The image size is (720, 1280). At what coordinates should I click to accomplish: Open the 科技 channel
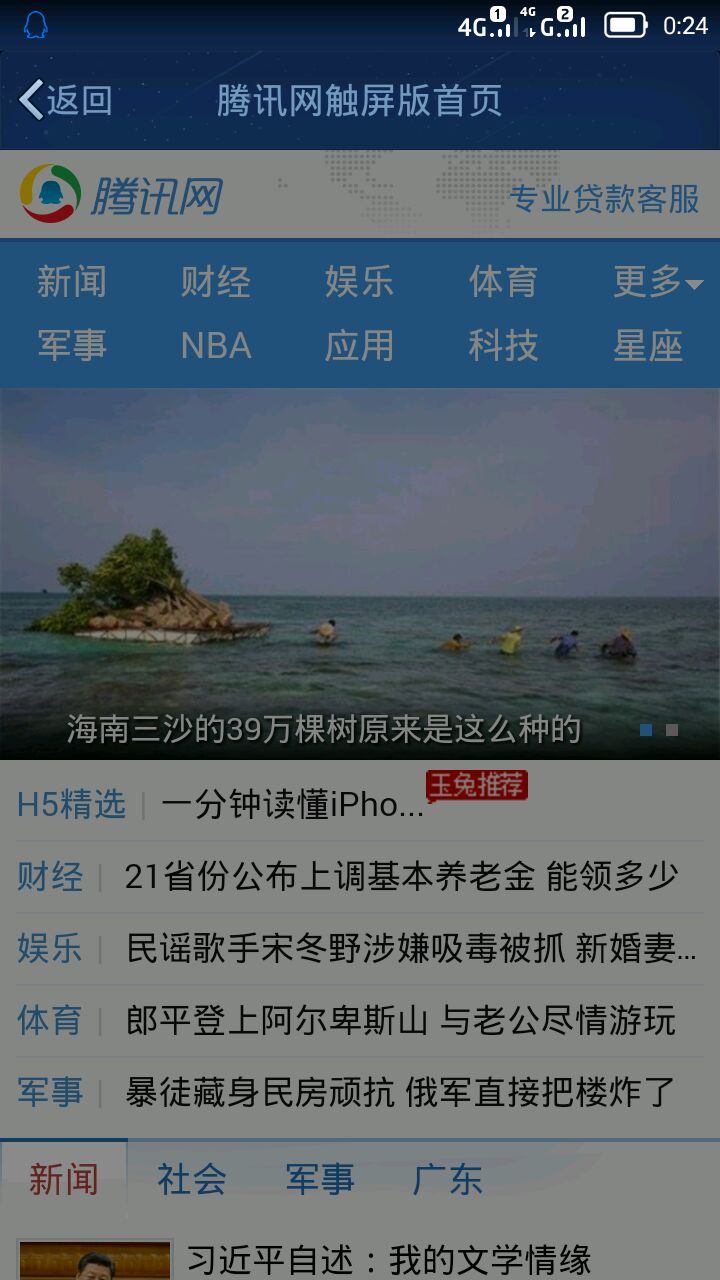coord(503,346)
